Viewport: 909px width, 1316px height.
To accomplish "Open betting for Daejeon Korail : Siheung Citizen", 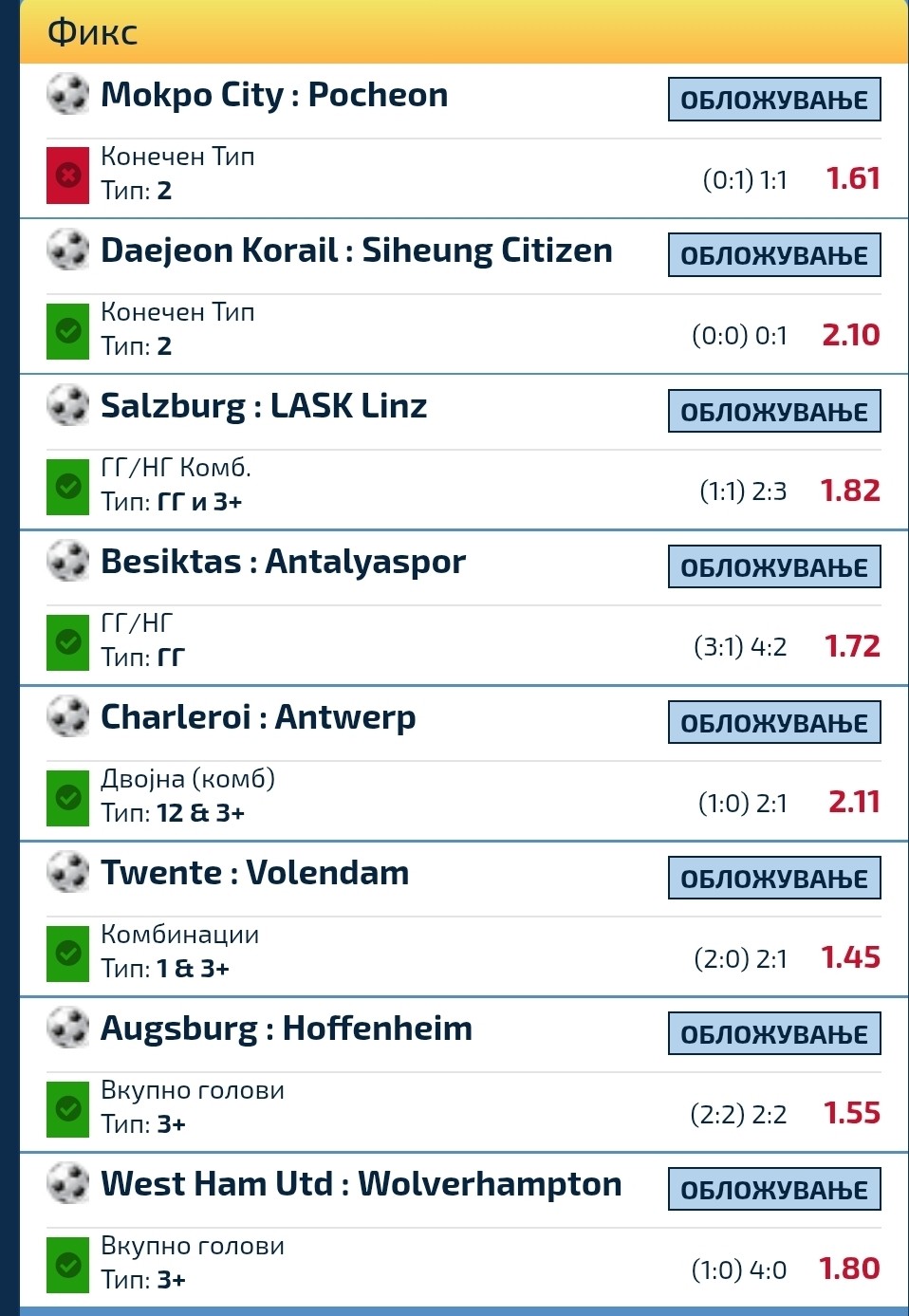I will 774,255.
